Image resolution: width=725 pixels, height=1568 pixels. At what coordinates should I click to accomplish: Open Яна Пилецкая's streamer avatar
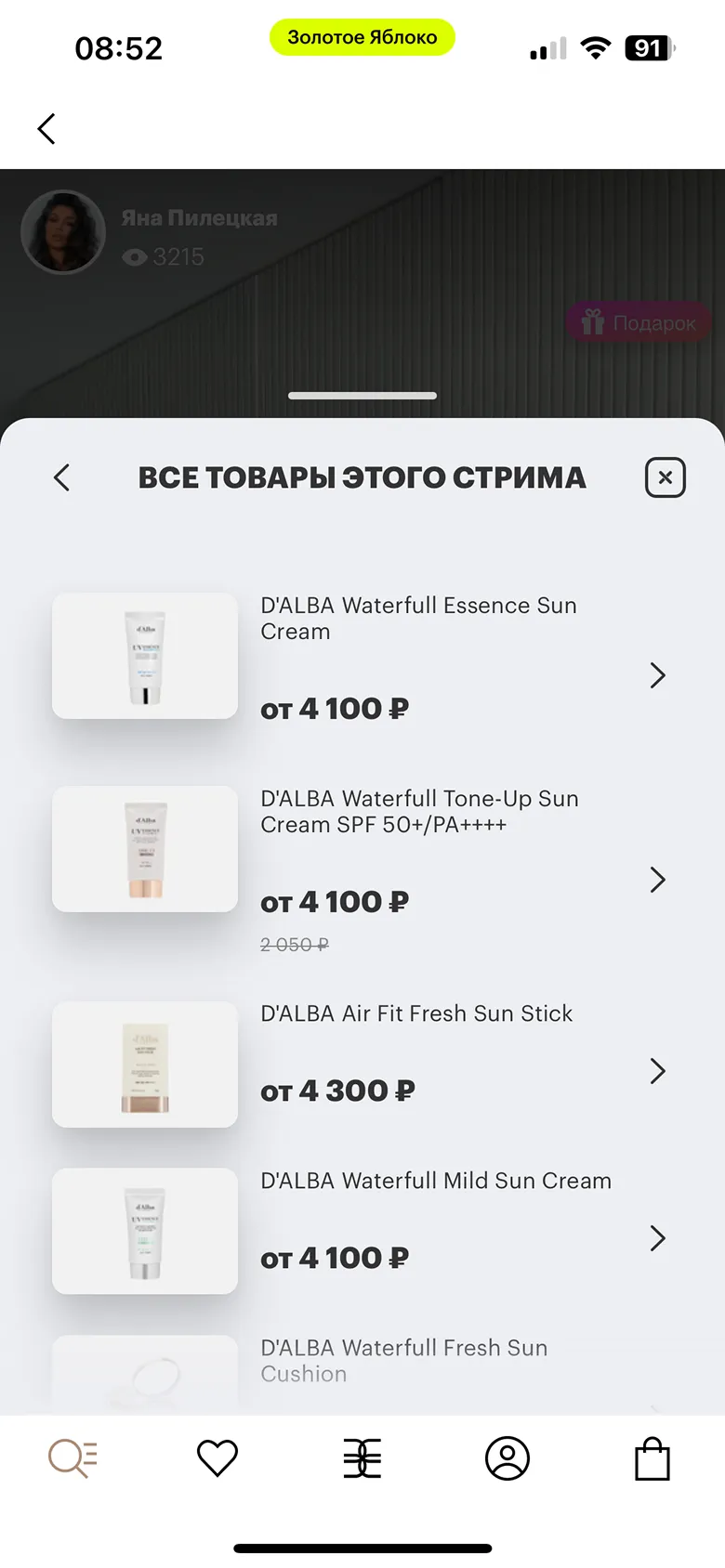coord(63,232)
